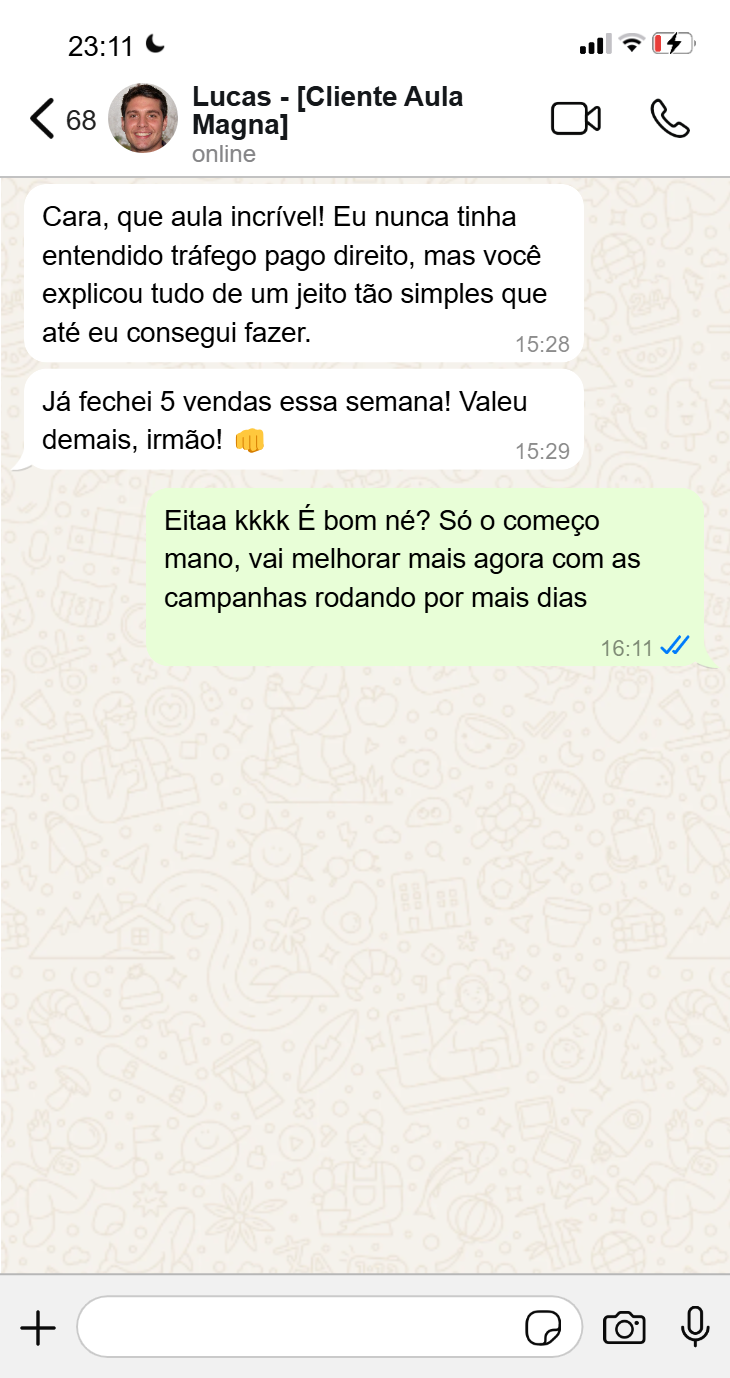Screen dimensions: 730x1378
Task: Open the sticker picker
Action: pos(543,1328)
